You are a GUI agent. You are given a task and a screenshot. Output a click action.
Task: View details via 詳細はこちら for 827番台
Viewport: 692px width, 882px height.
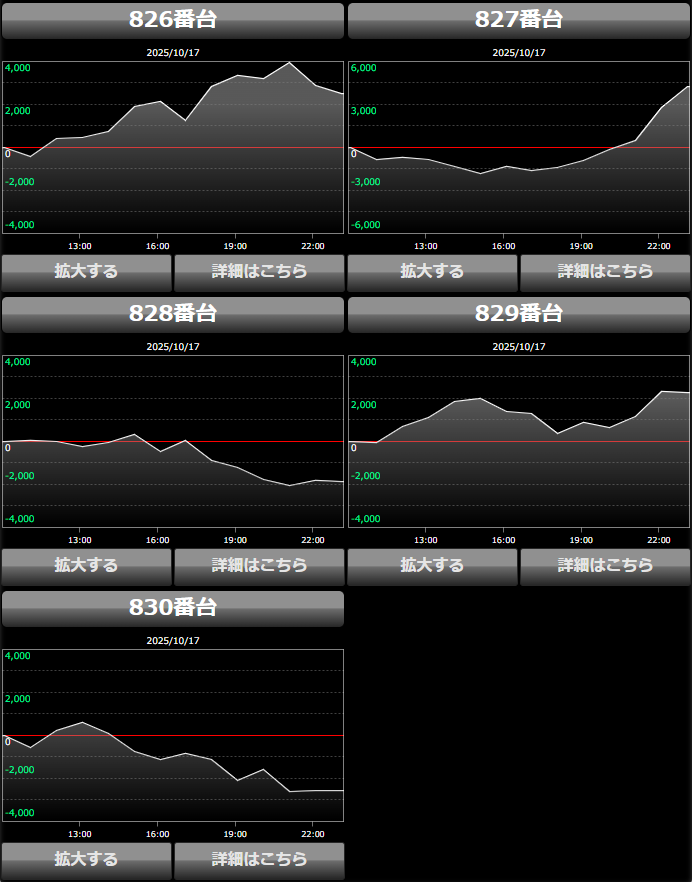(x=605, y=271)
